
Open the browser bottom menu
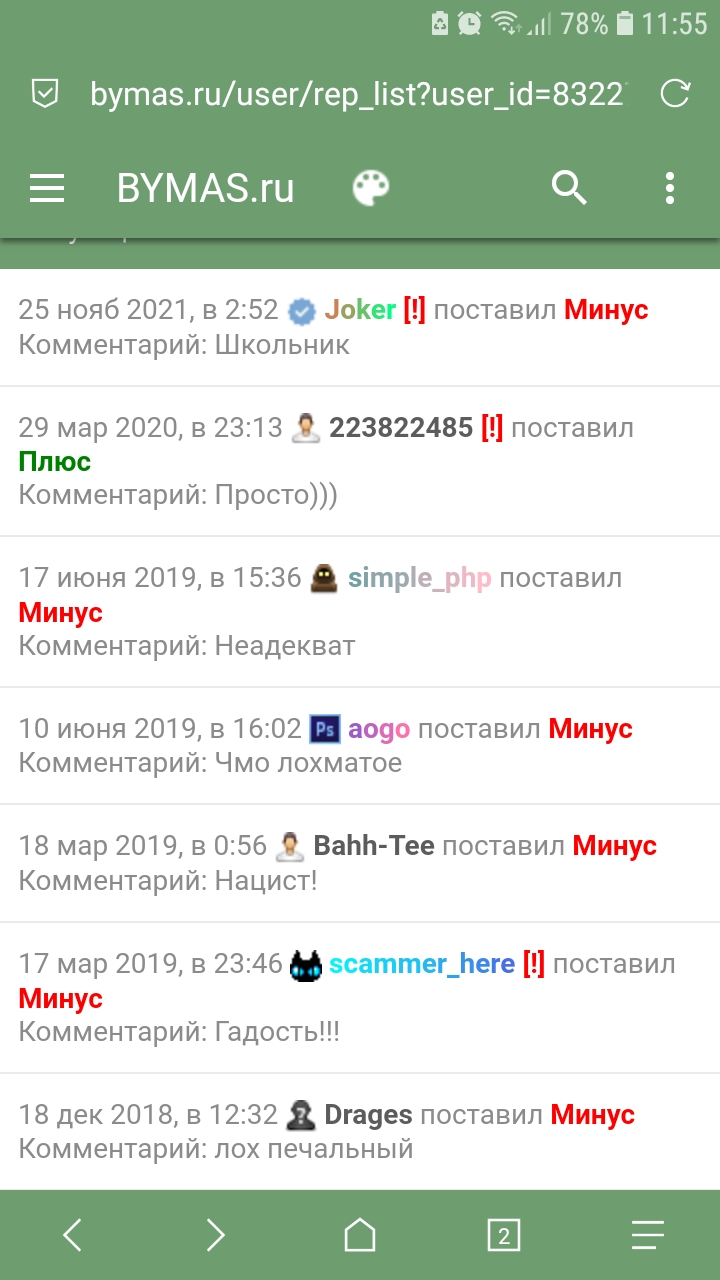(x=648, y=1236)
